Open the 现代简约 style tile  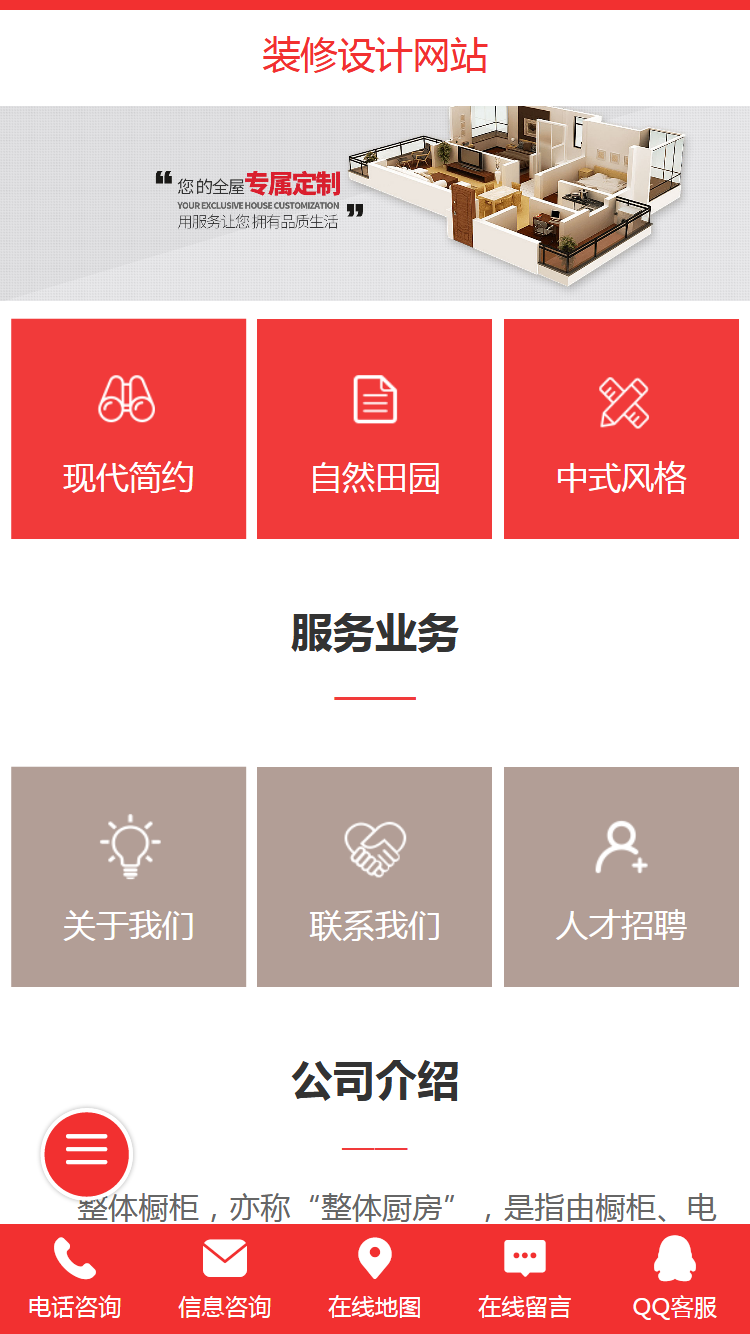coord(128,429)
